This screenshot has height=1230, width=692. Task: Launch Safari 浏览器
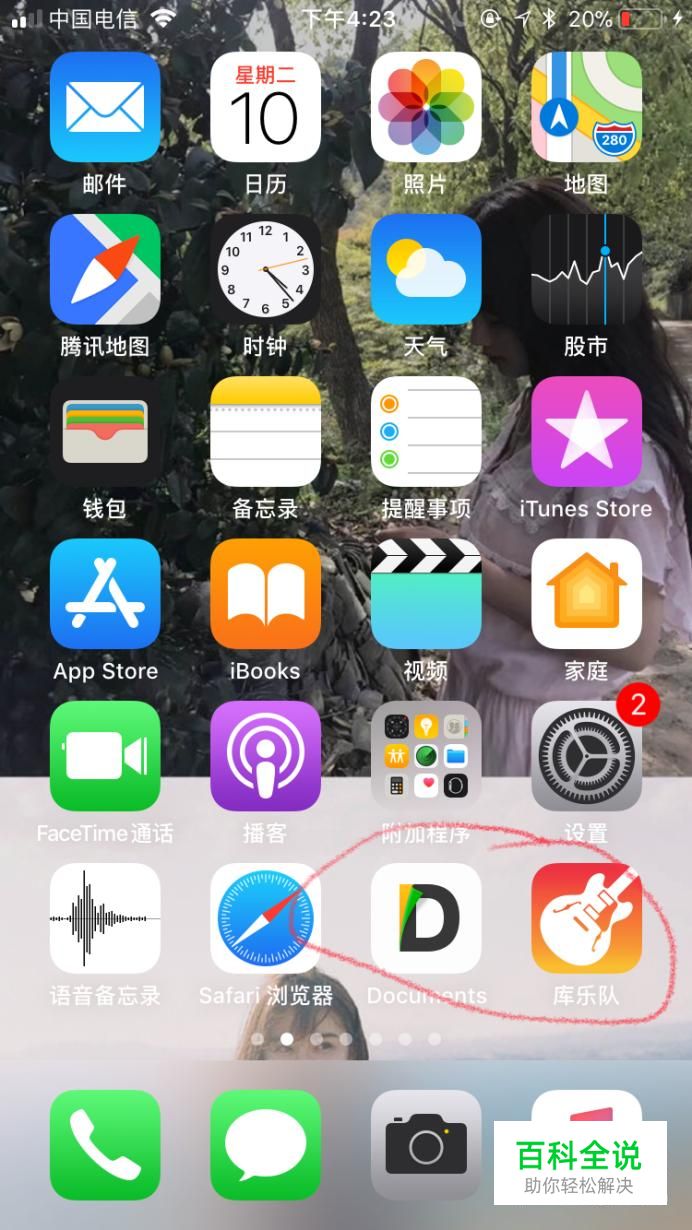[265, 918]
